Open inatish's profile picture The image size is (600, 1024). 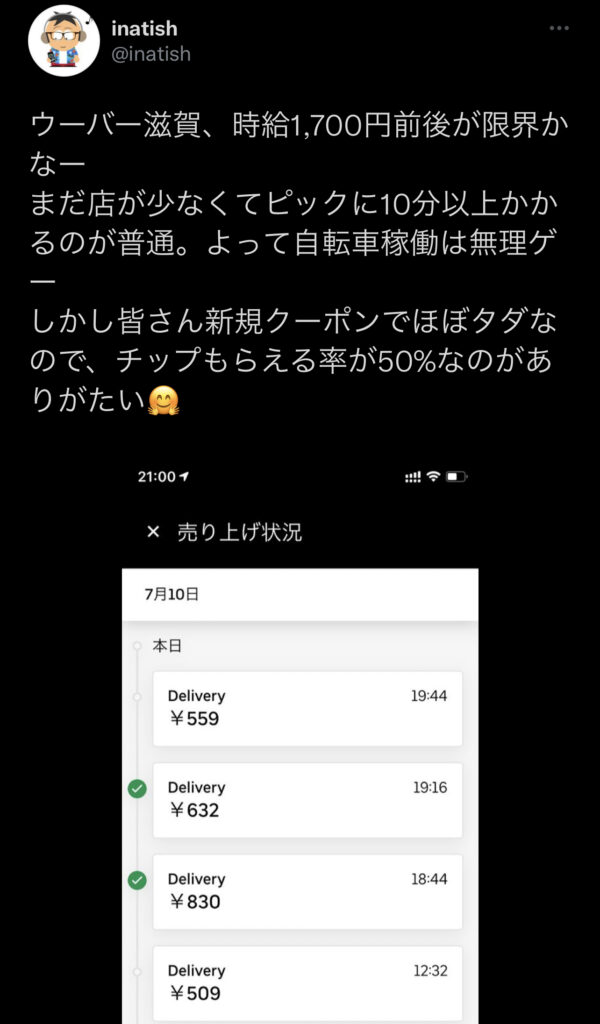[x=63, y=41]
